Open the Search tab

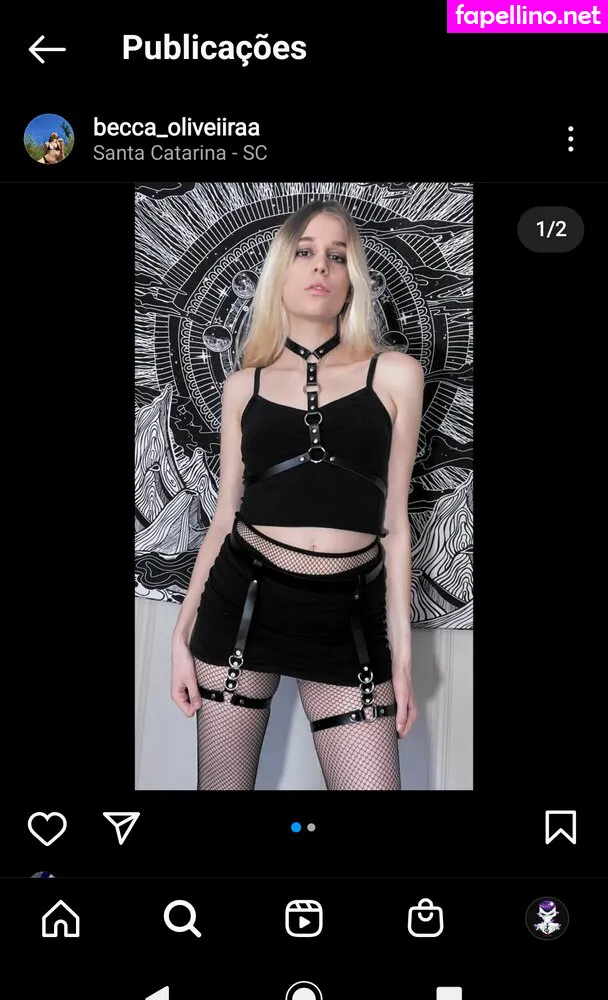click(182, 918)
